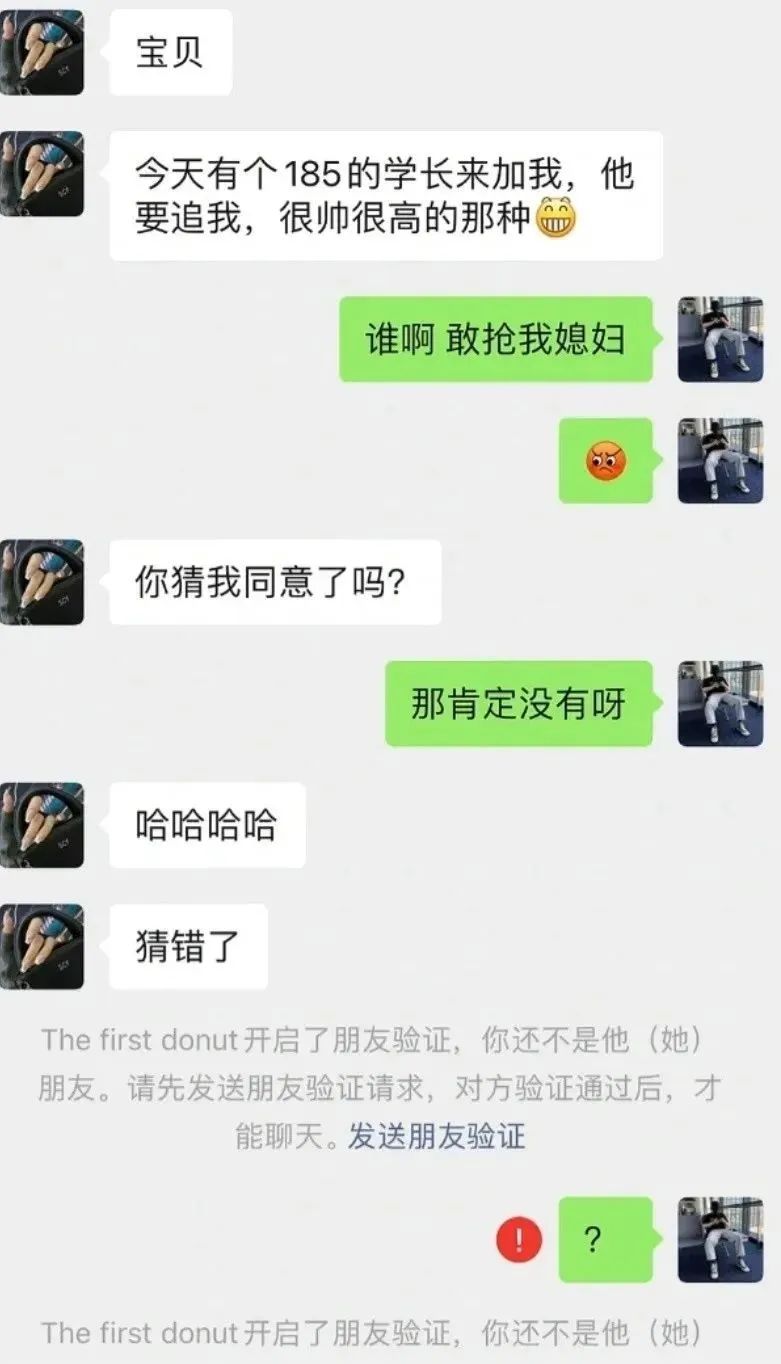Open the 发送朋友验证 link
781x1364 pixels.
click(440, 1140)
